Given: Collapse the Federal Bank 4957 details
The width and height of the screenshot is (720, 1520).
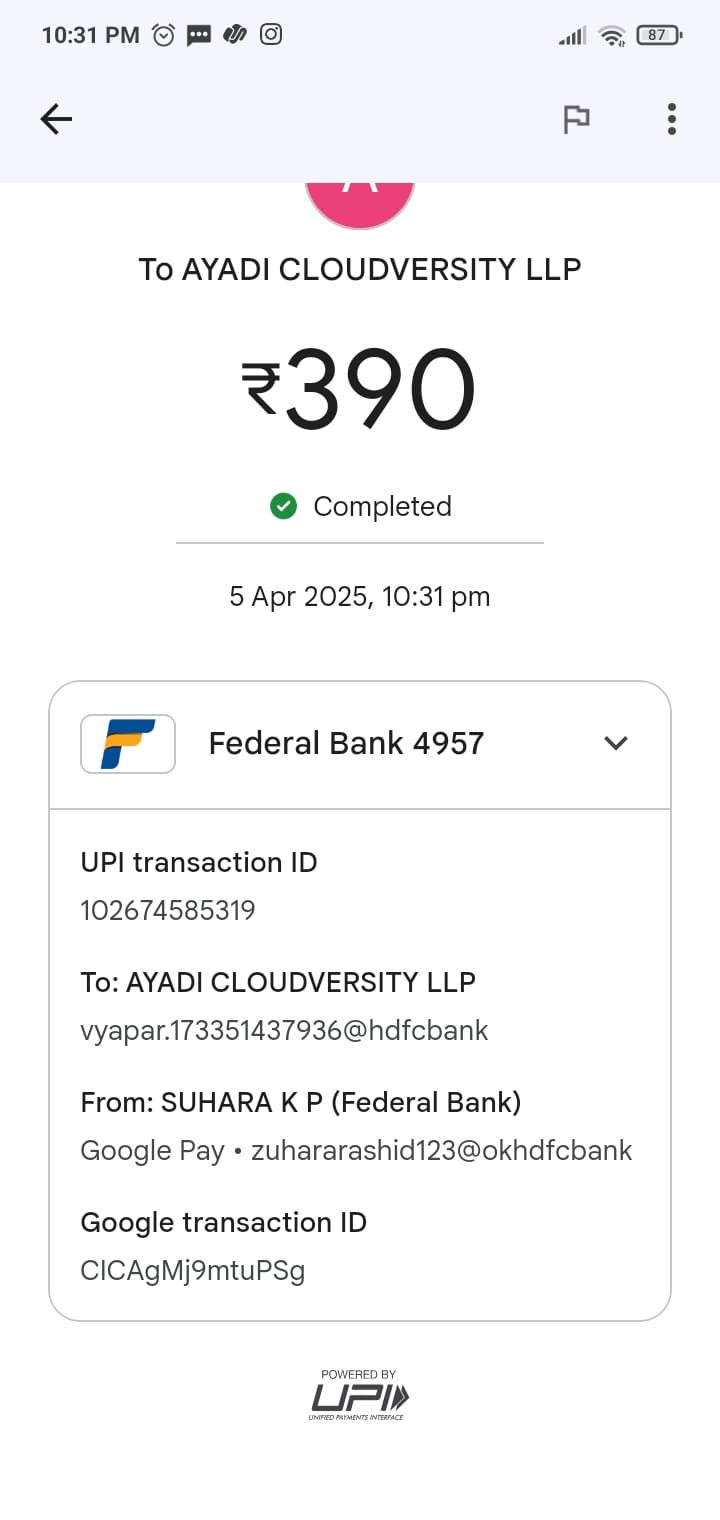Looking at the screenshot, I should (x=616, y=743).
